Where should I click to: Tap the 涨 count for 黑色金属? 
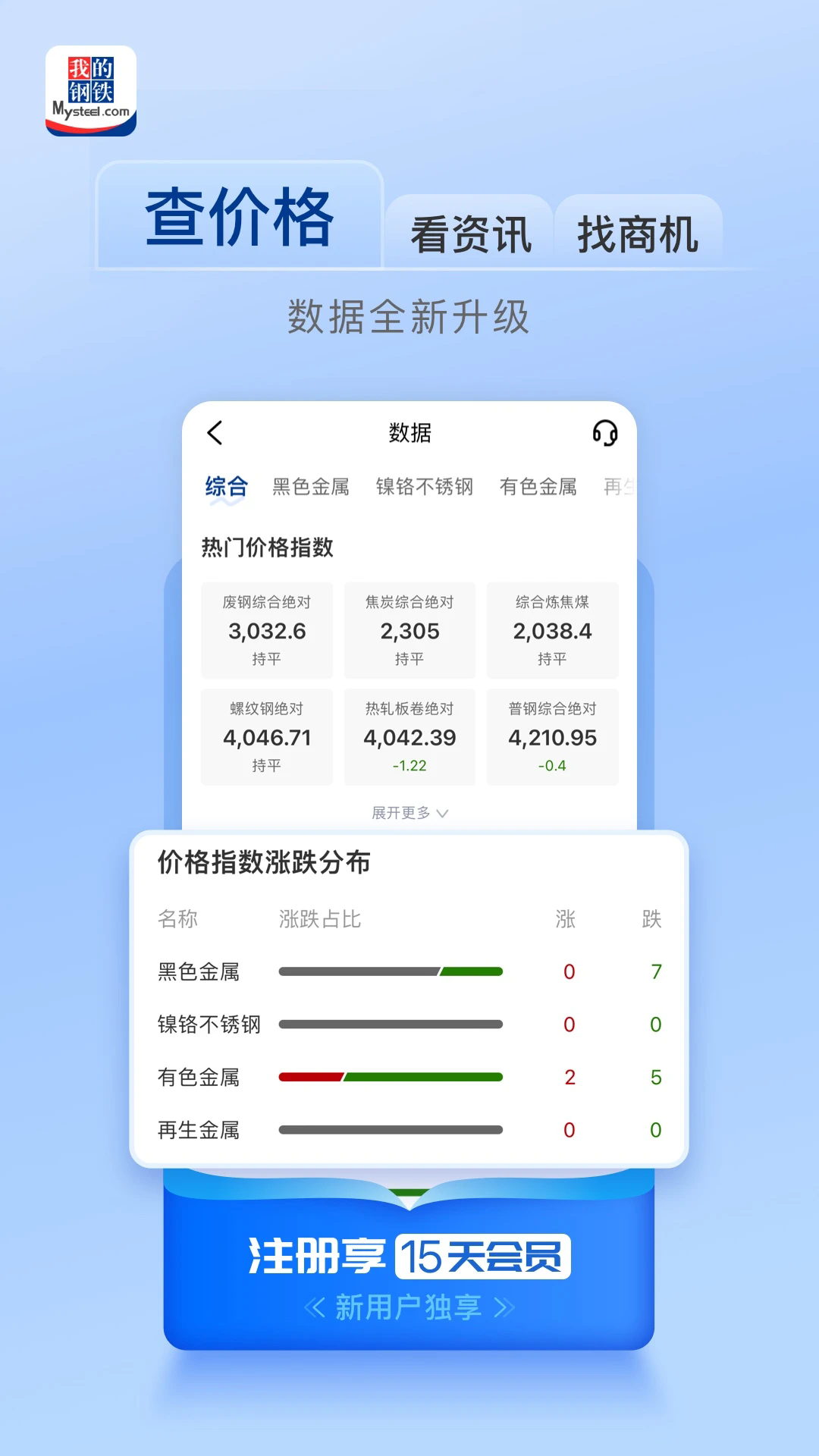567,971
